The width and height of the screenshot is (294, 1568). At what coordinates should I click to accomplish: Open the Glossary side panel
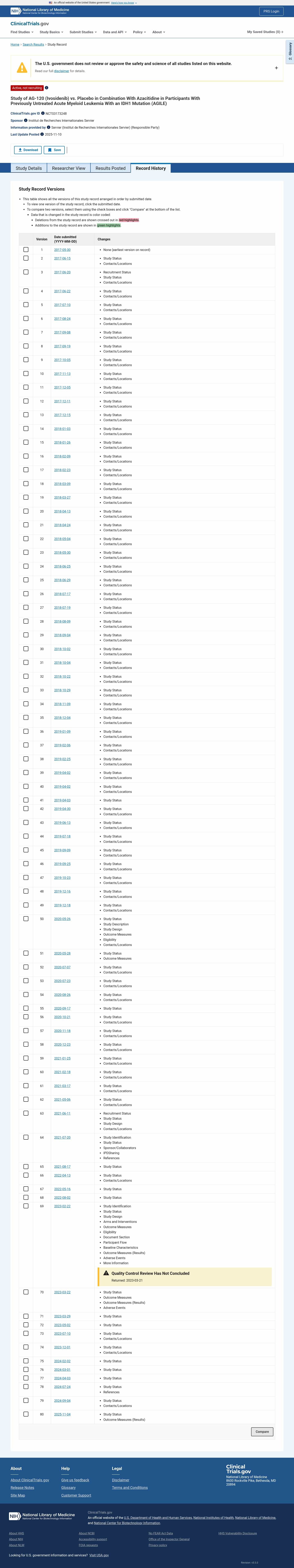point(290,52)
